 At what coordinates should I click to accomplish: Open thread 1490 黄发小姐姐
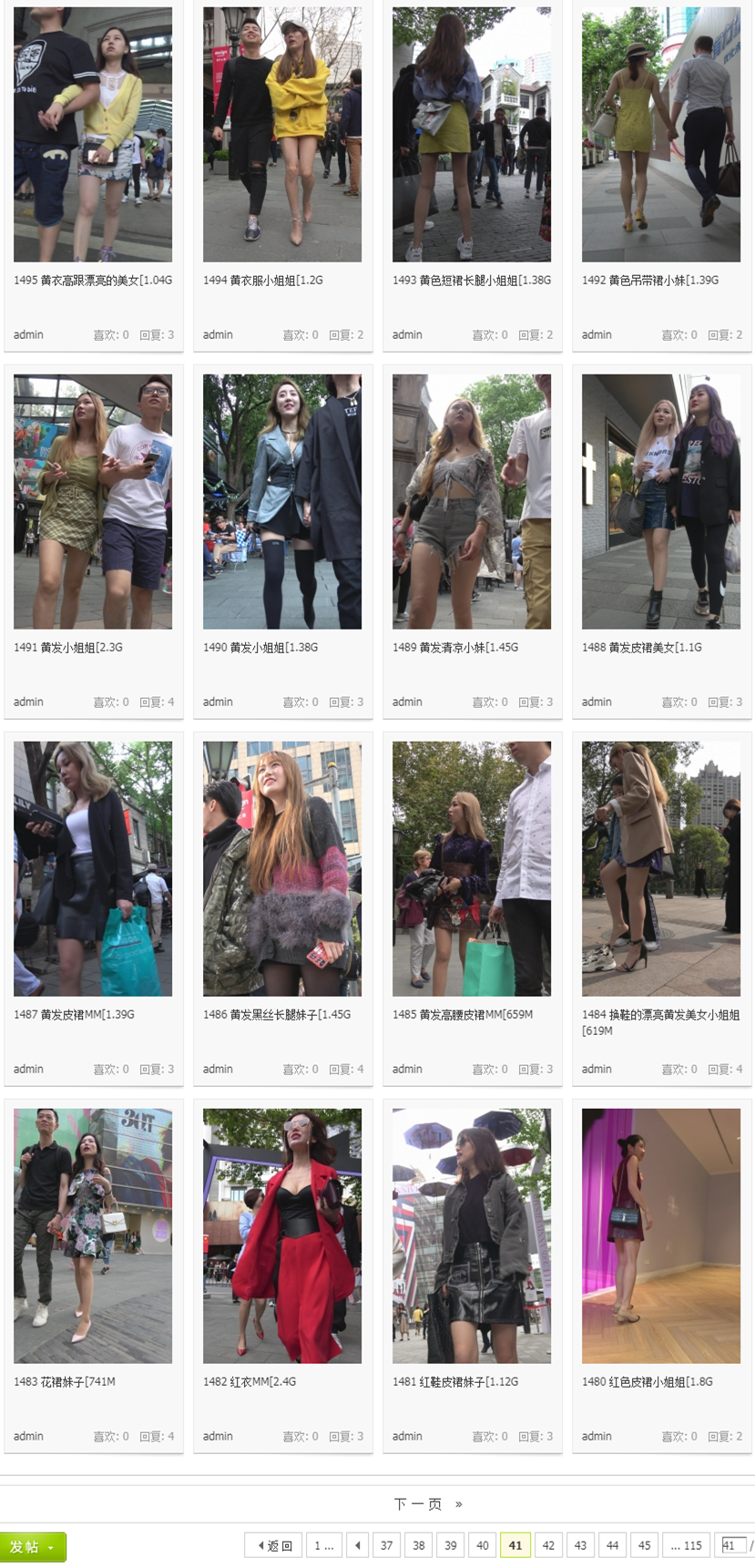[260, 648]
